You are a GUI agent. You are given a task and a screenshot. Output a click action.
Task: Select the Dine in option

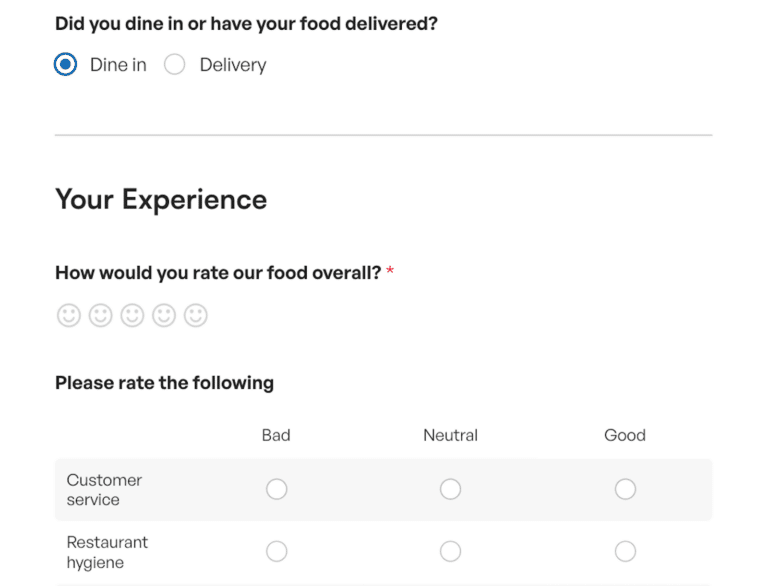pos(66,65)
